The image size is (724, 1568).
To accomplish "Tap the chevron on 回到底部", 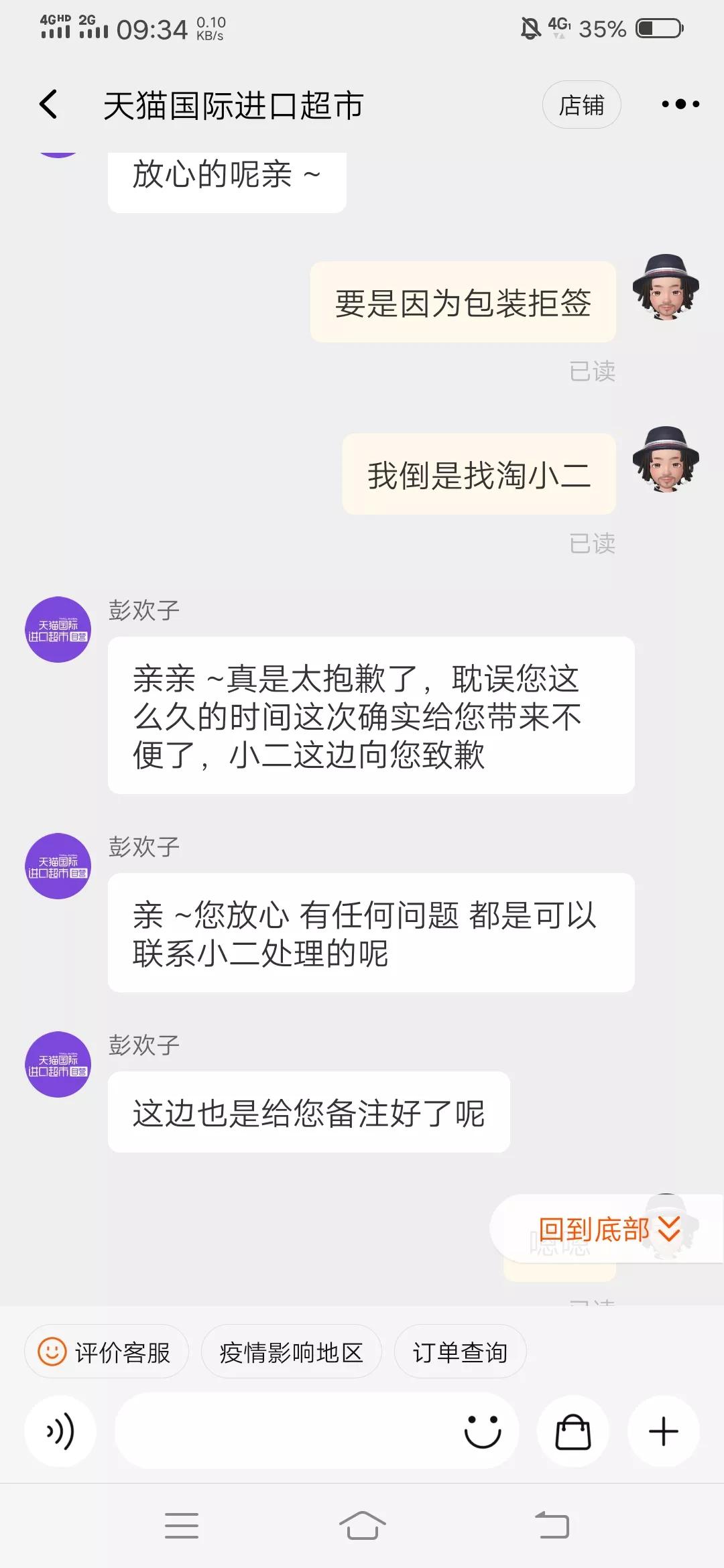I will click(x=668, y=1228).
